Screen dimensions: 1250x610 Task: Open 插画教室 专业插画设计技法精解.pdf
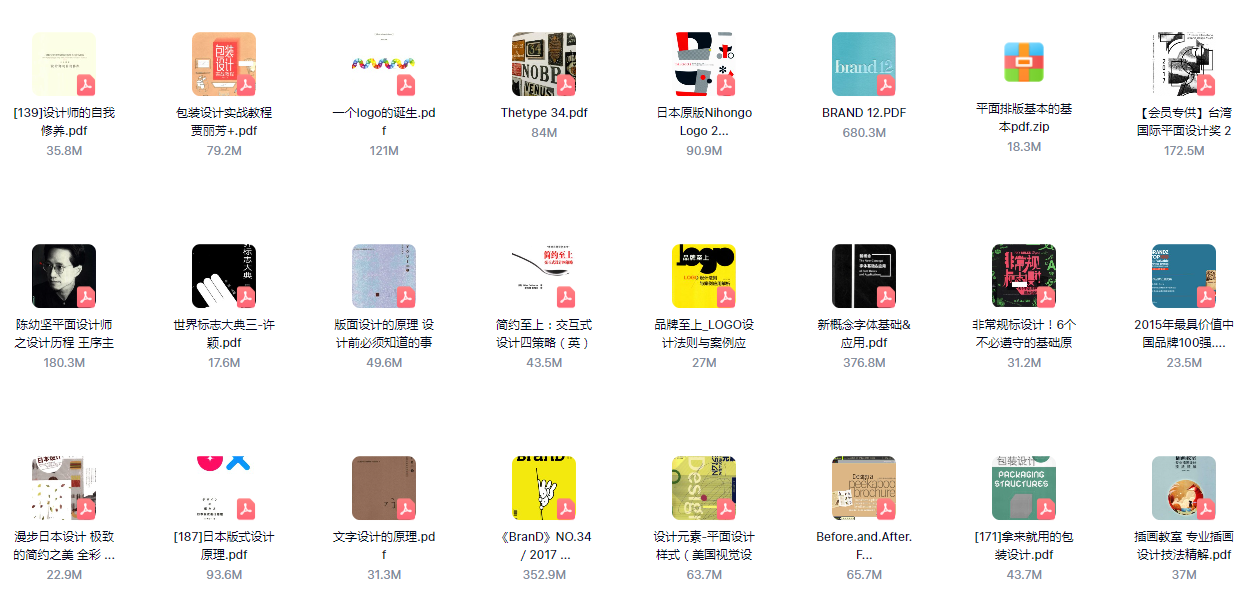coord(1184,488)
